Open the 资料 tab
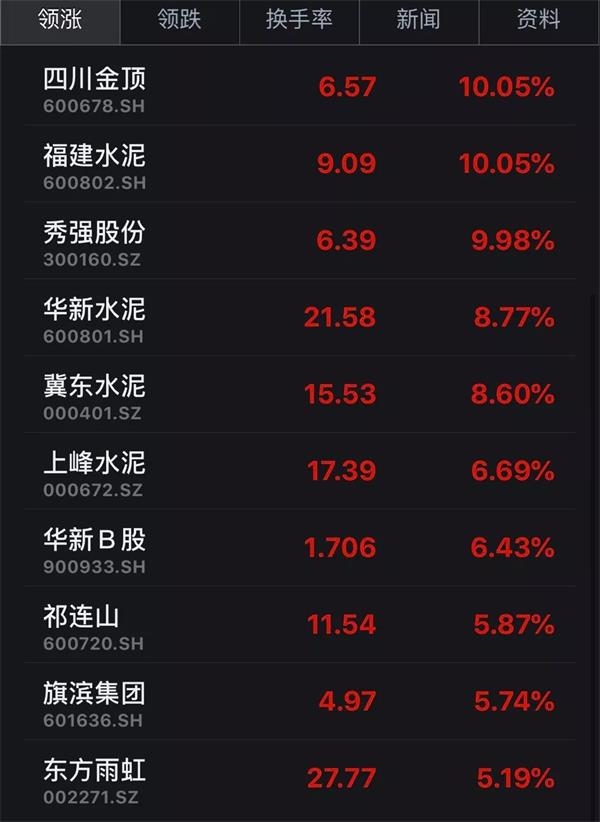The image size is (600, 822). (538, 21)
